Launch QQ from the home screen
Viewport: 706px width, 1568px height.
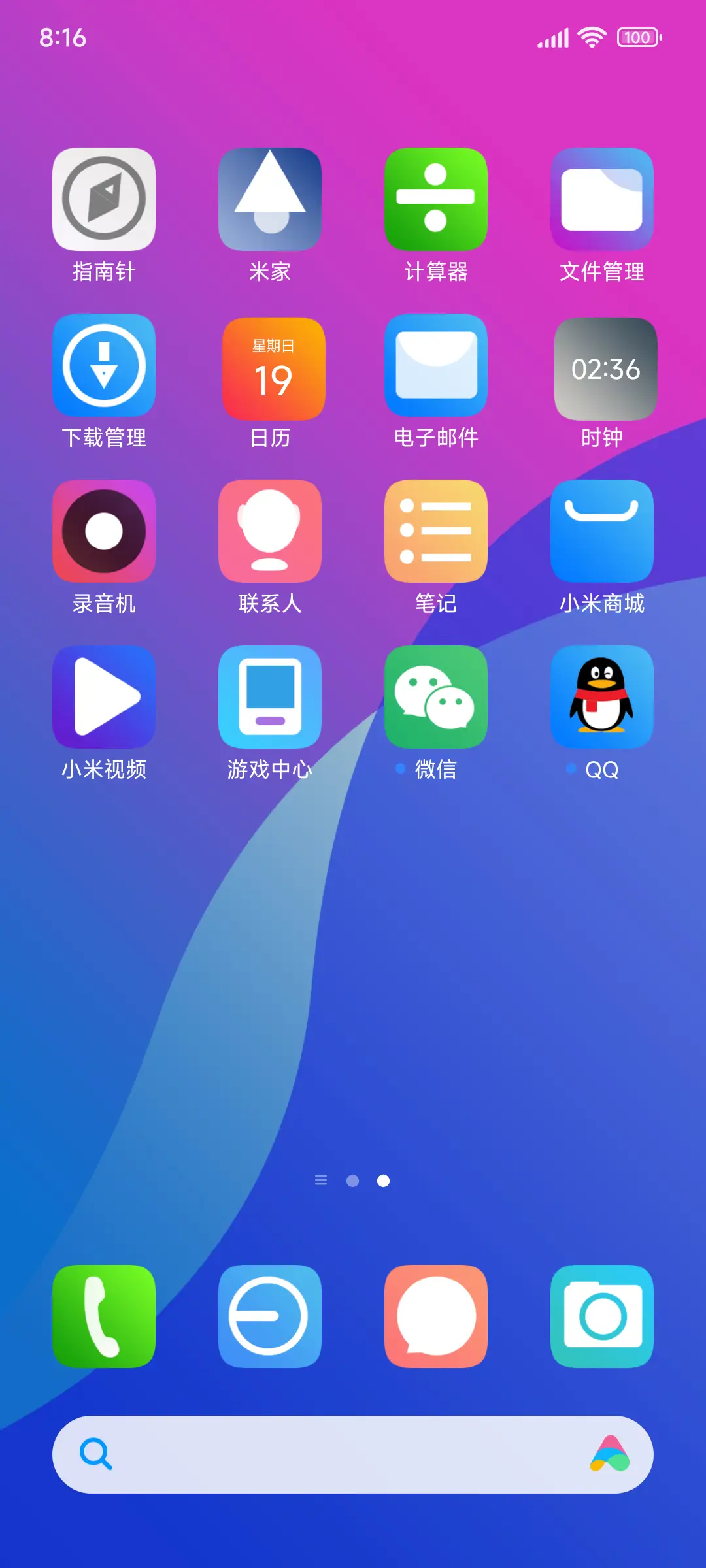(x=602, y=696)
